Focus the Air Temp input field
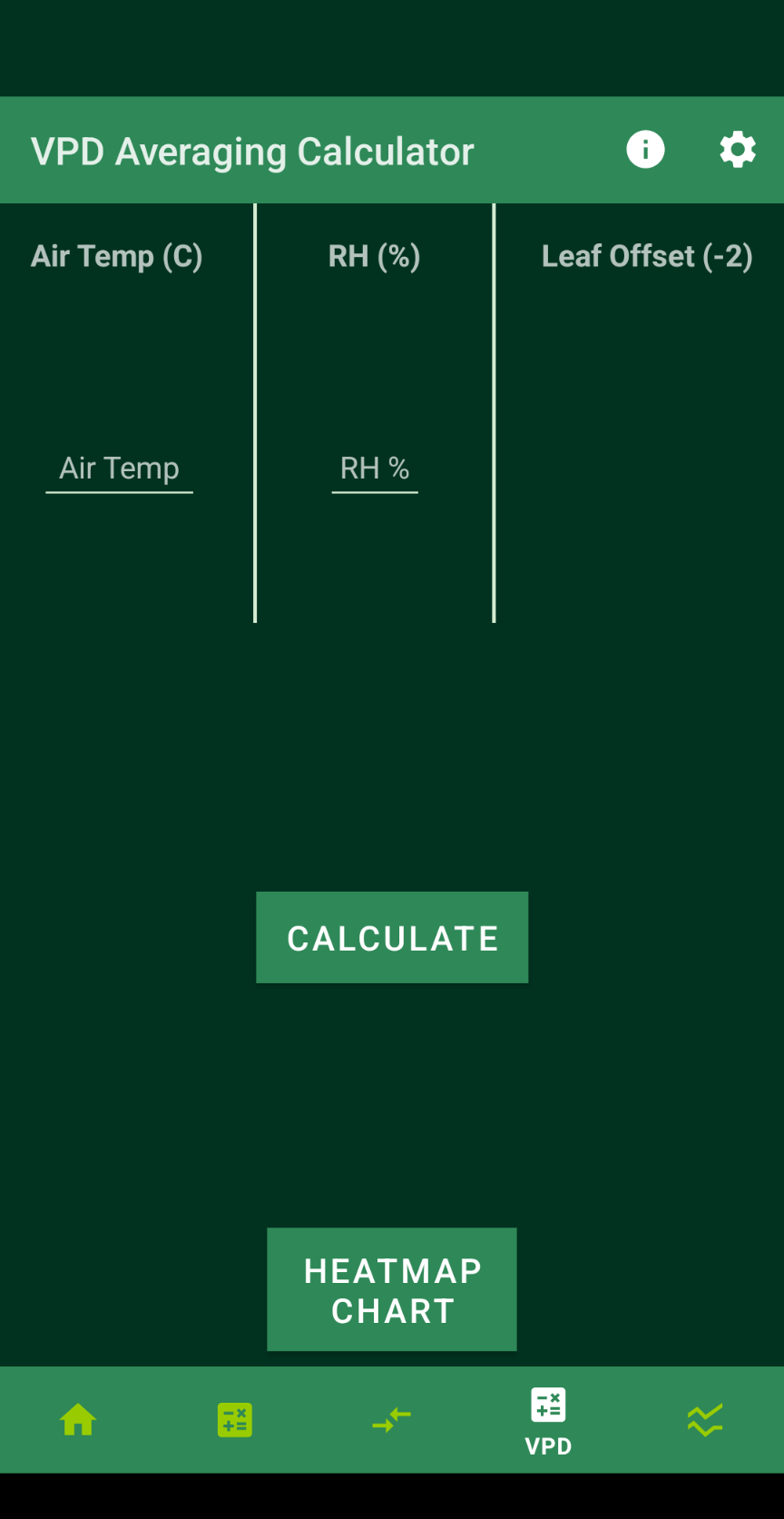784x1519 pixels. coord(120,469)
